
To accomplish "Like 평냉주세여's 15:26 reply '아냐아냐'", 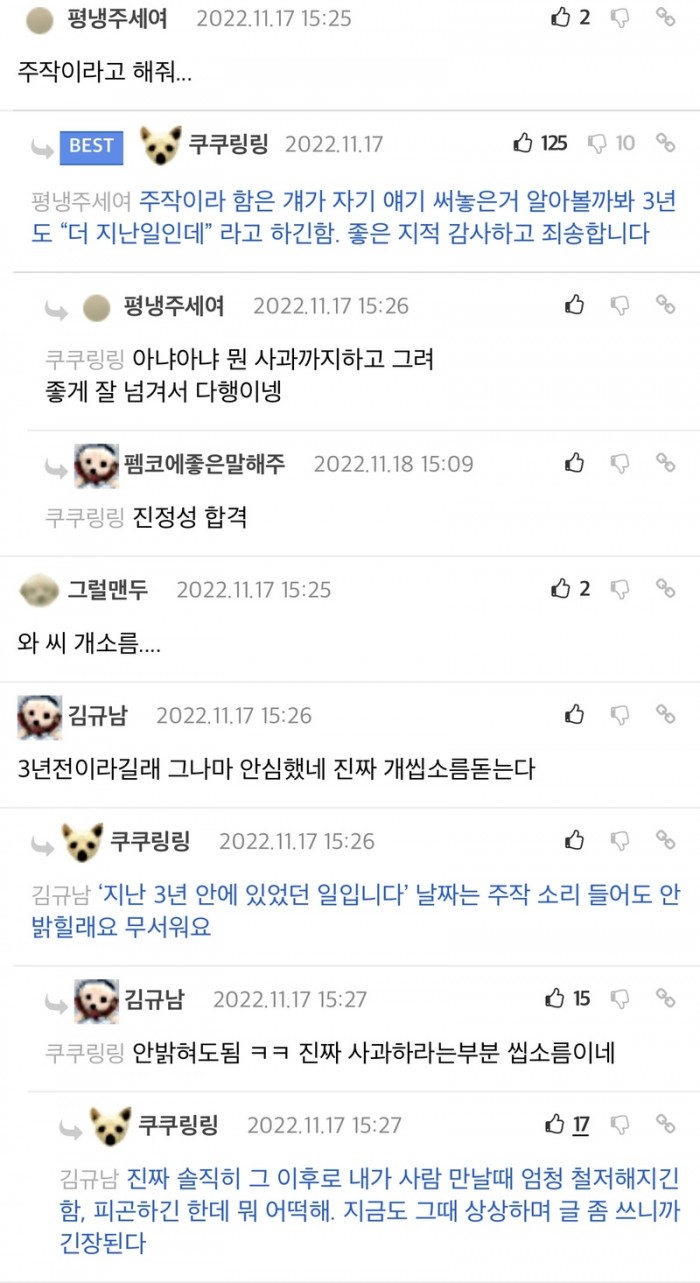I will click(574, 304).
